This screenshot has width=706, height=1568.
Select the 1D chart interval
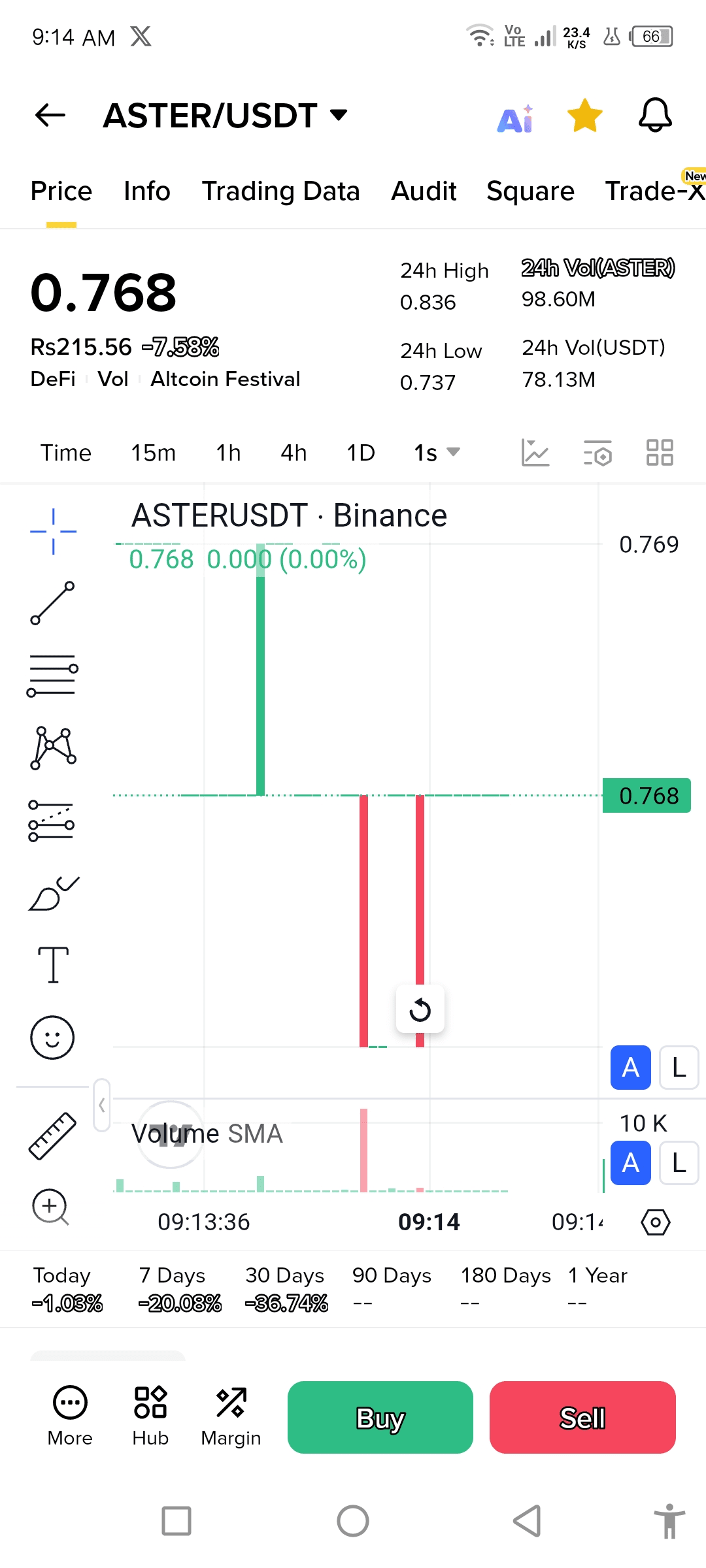(x=361, y=453)
